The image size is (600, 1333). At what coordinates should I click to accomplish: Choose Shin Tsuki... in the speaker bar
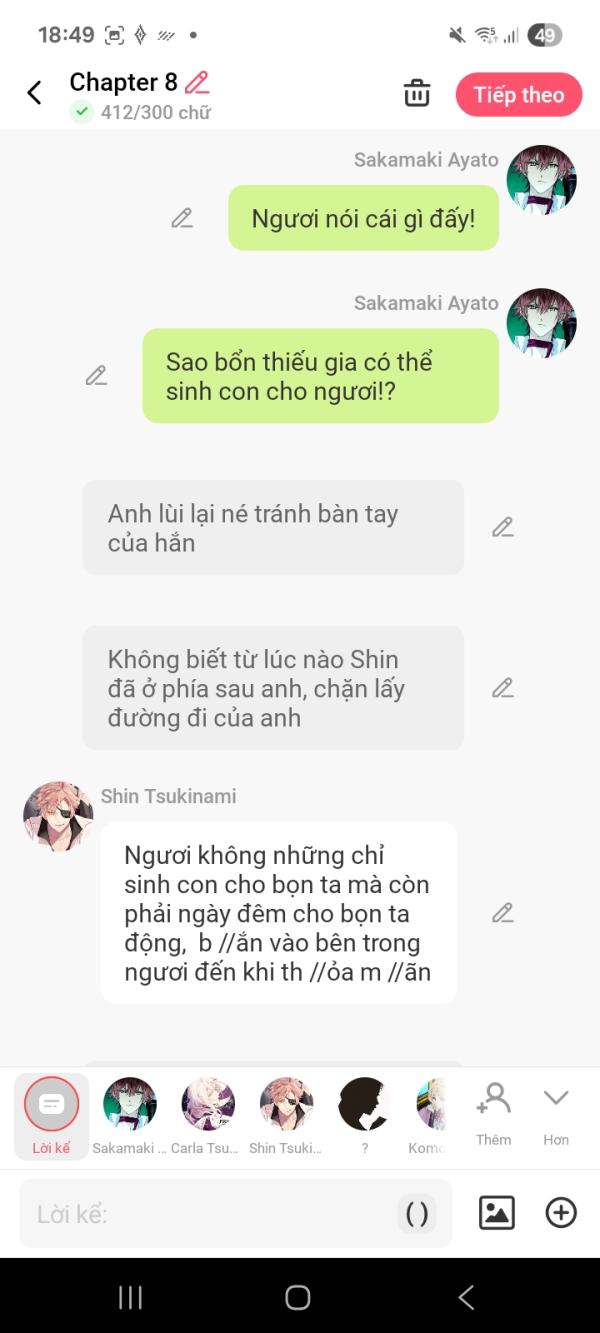285,1116
